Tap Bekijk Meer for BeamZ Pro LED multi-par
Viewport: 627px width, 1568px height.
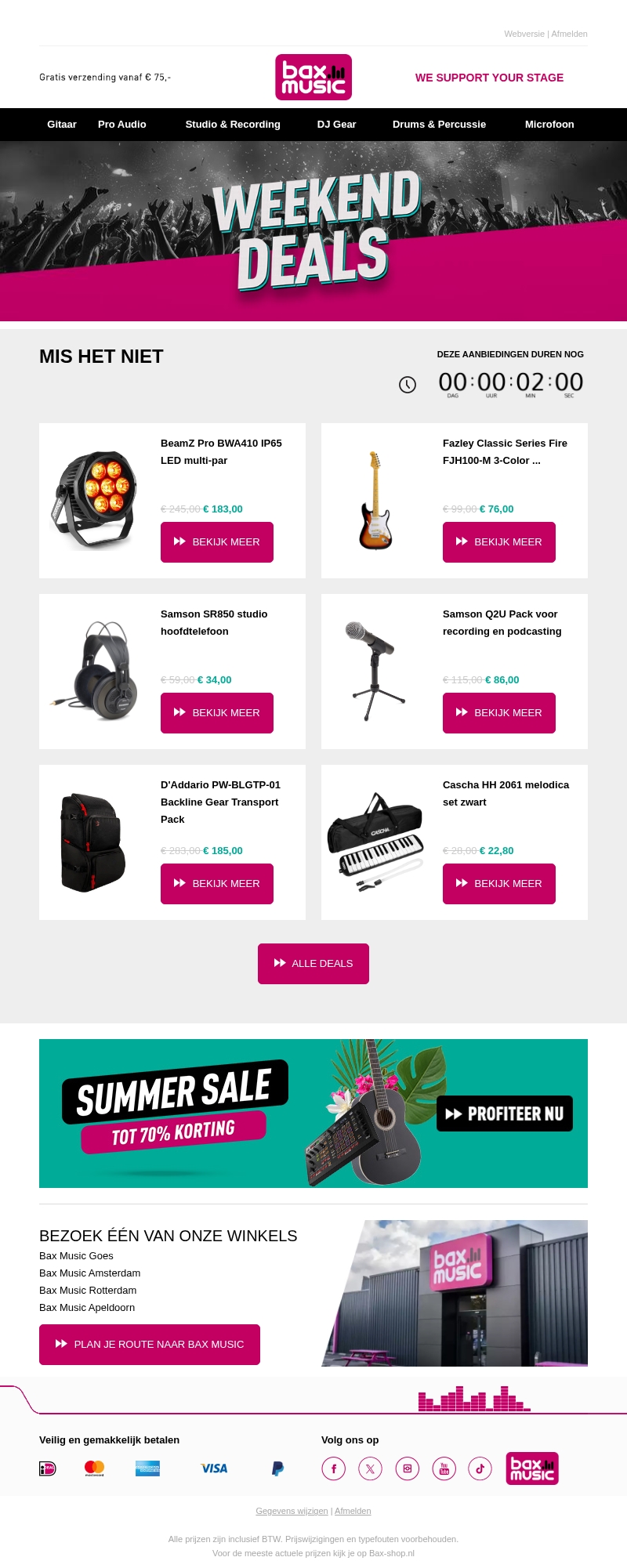click(217, 542)
